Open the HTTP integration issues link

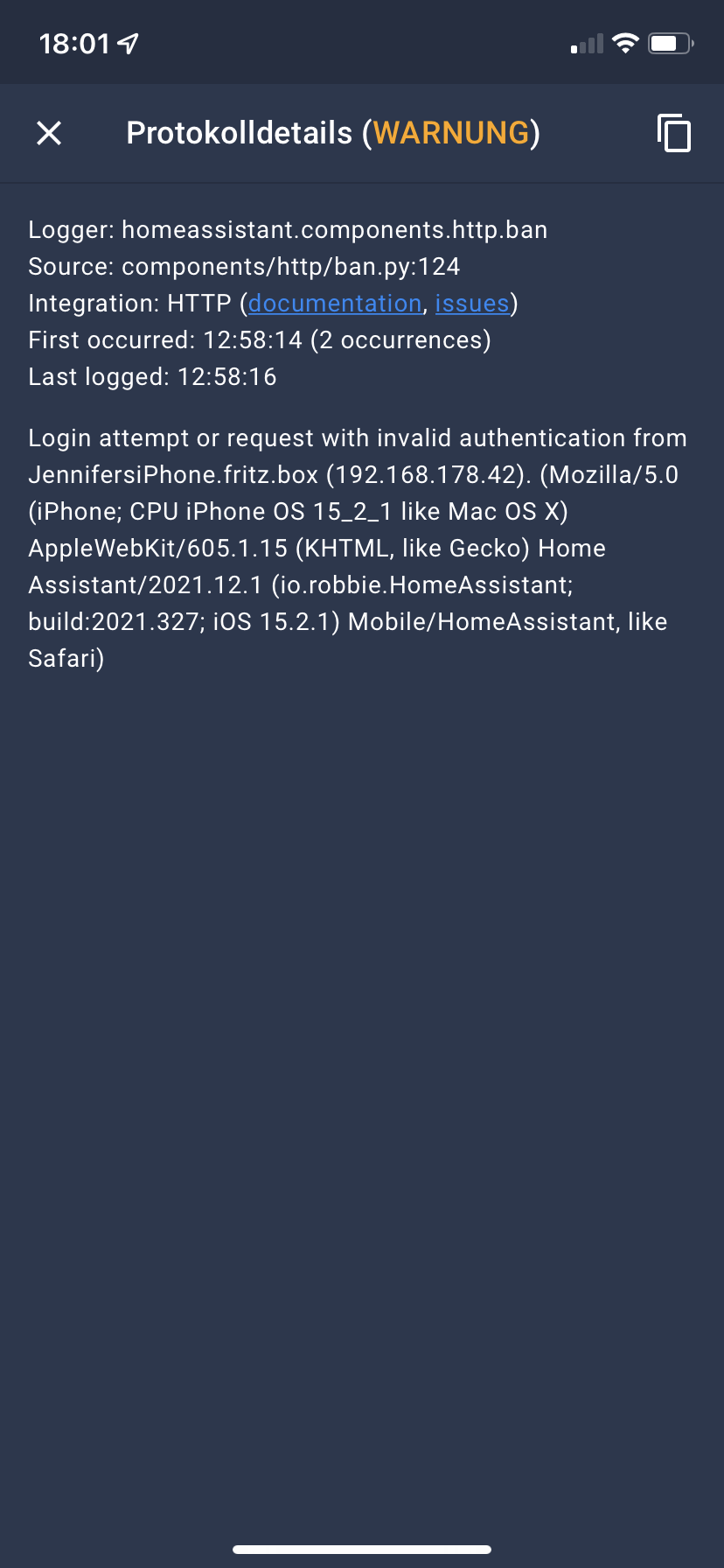click(x=472, y=304)
